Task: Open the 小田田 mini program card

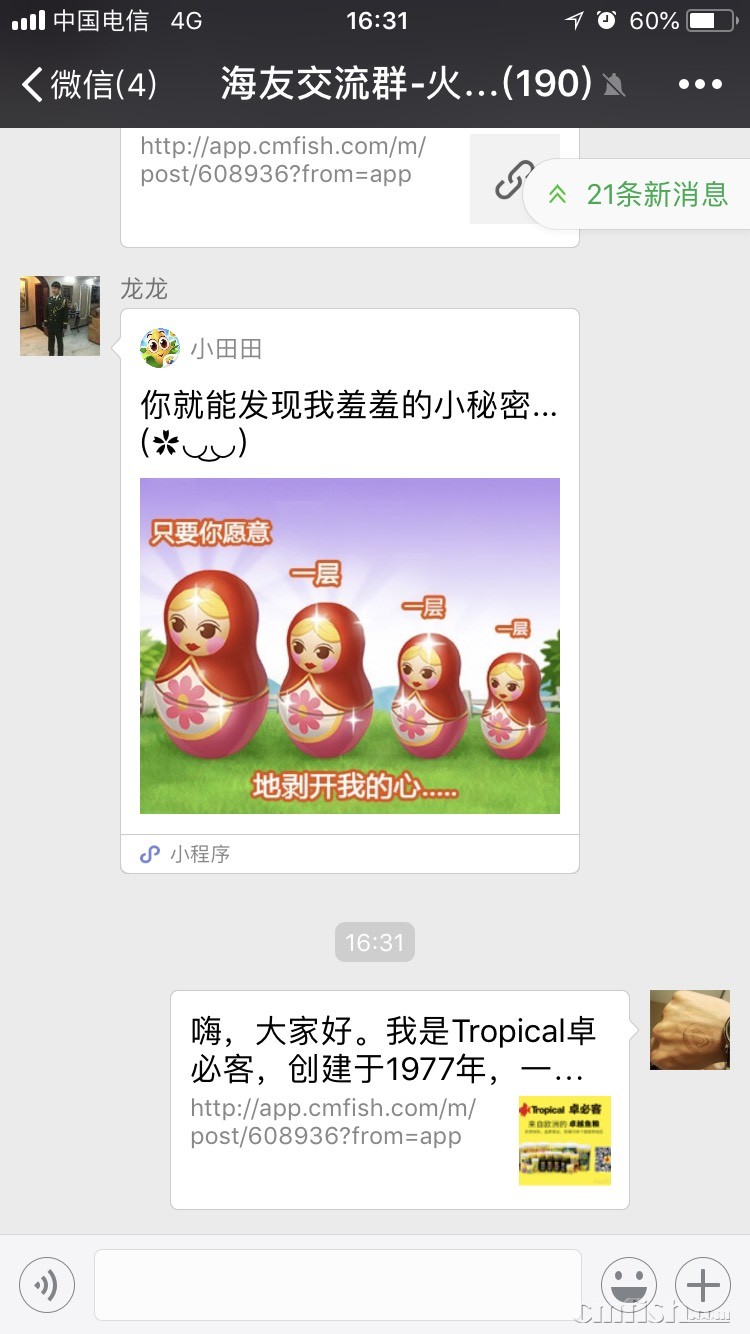Action: point(349,590)
